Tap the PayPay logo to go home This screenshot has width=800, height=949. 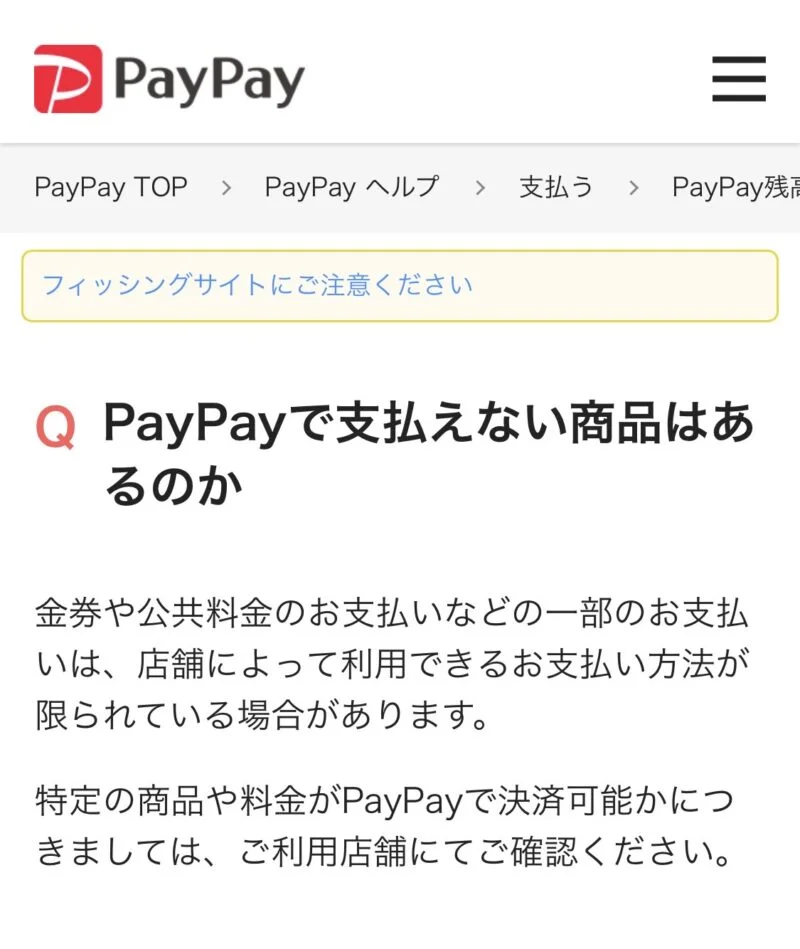click(168, 79)
